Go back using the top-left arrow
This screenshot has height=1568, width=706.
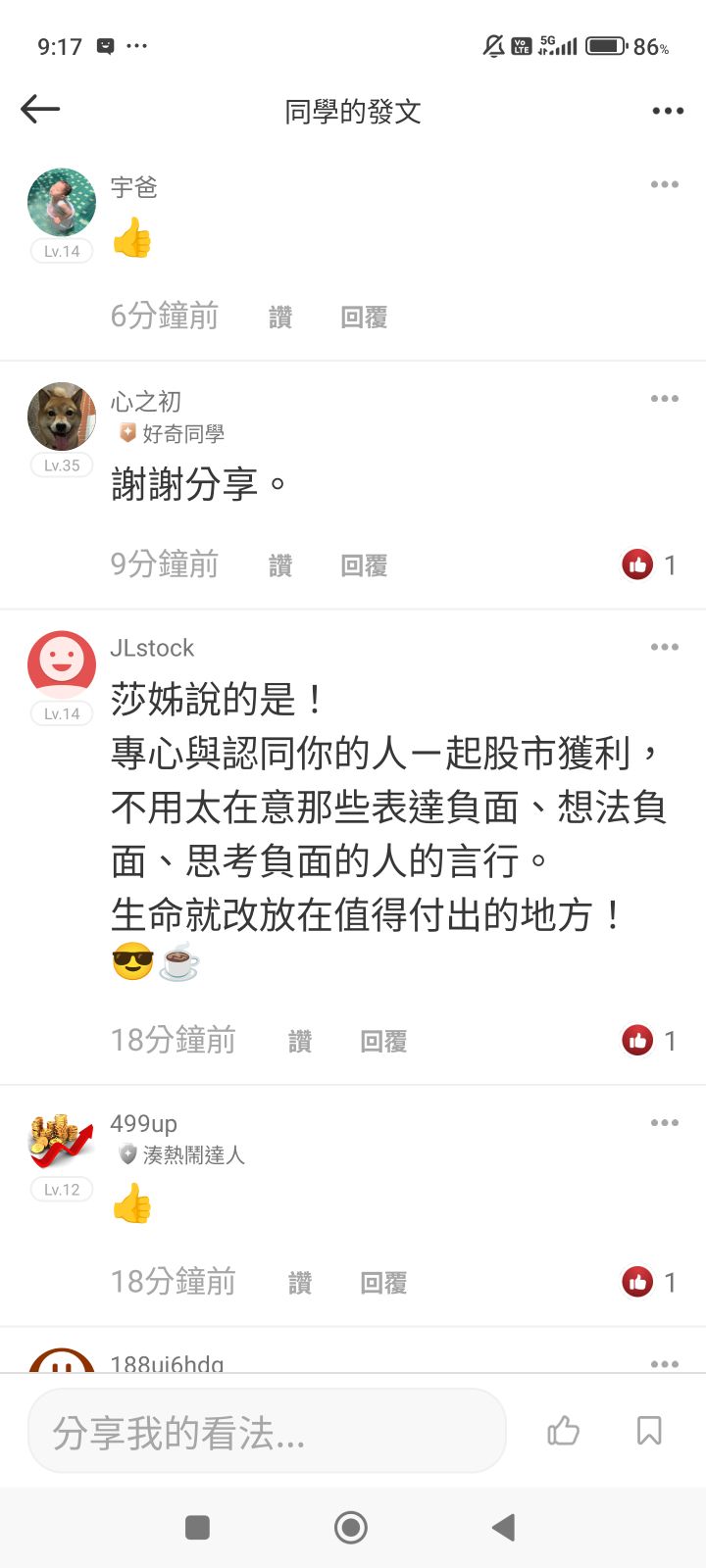40,110
